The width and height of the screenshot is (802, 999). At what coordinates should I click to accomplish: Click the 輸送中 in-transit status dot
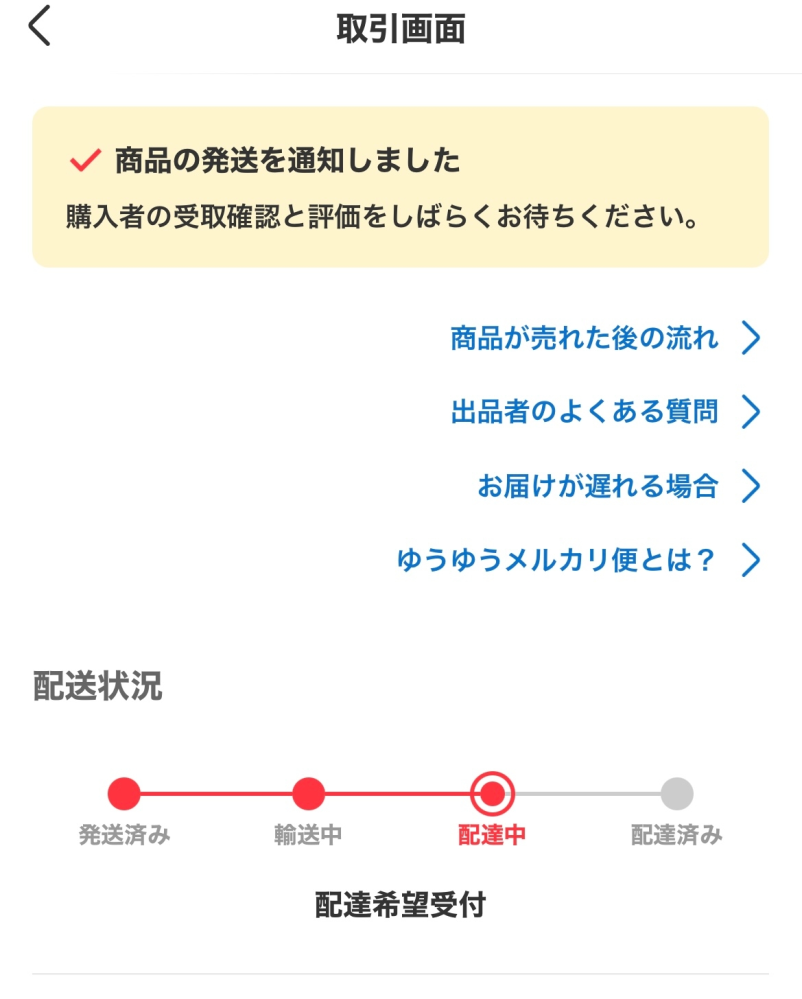click(309, 795)
